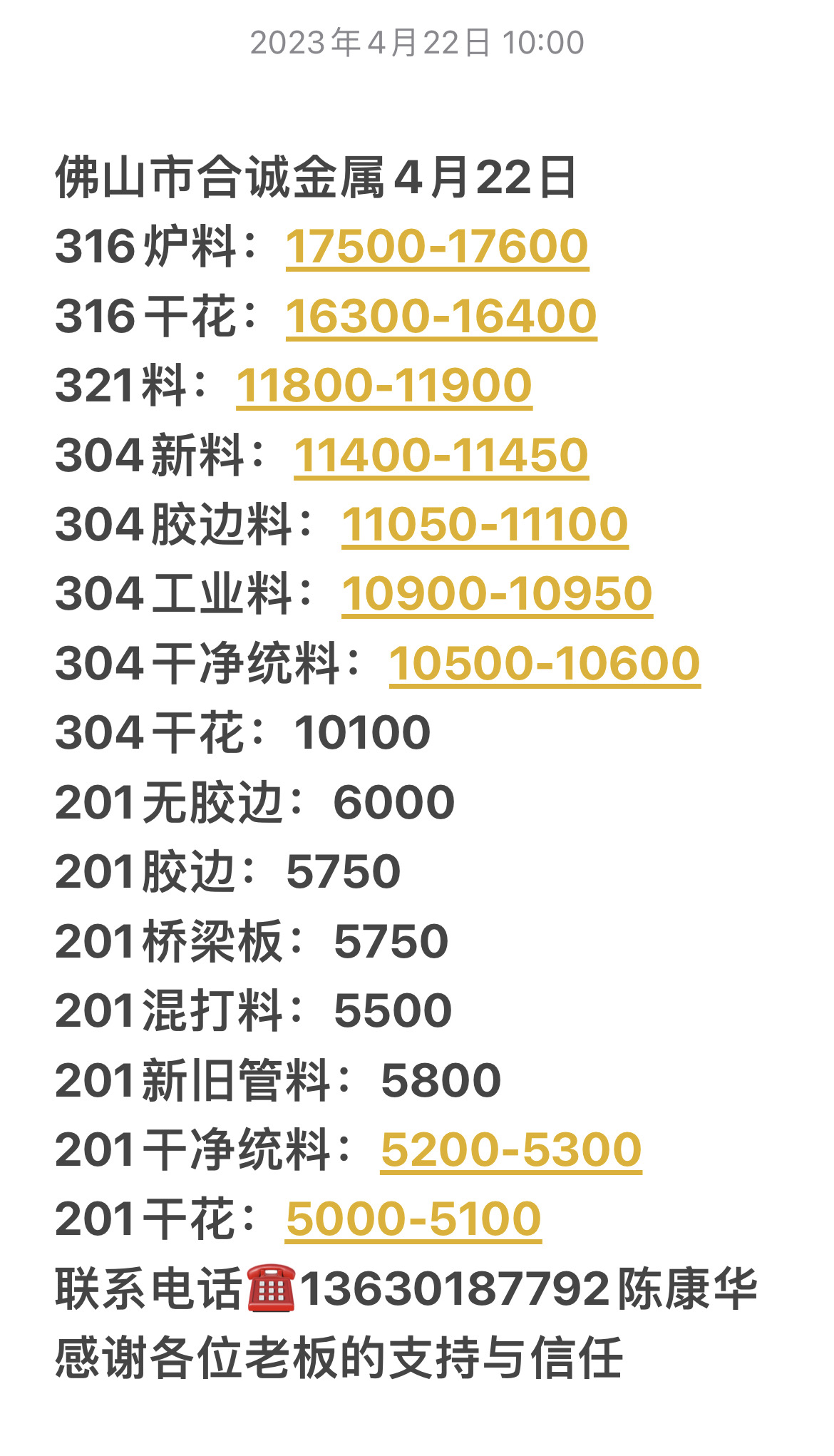This screenshot has width=834, height=1456.
Task: Open the 11400-11450 underlined number
Action: 441,455
